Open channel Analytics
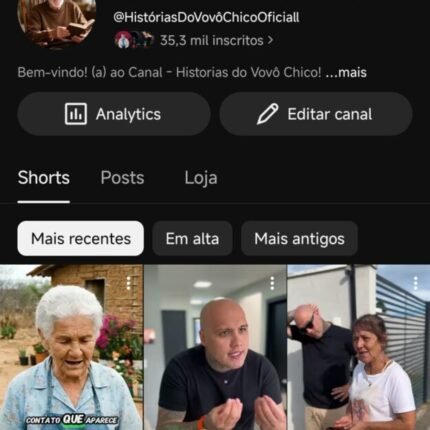430x430 pixels. click(x=114, y=114)
